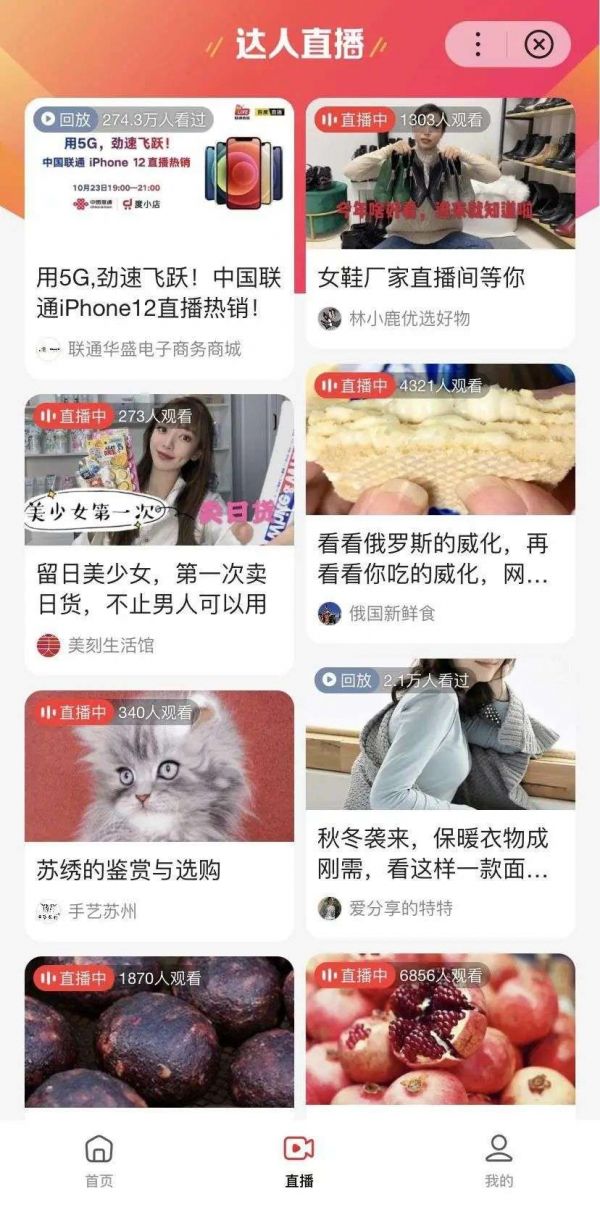600x1207 pixels.
Task: Switch to the 首页 tab
Action: click(99, 1160)
